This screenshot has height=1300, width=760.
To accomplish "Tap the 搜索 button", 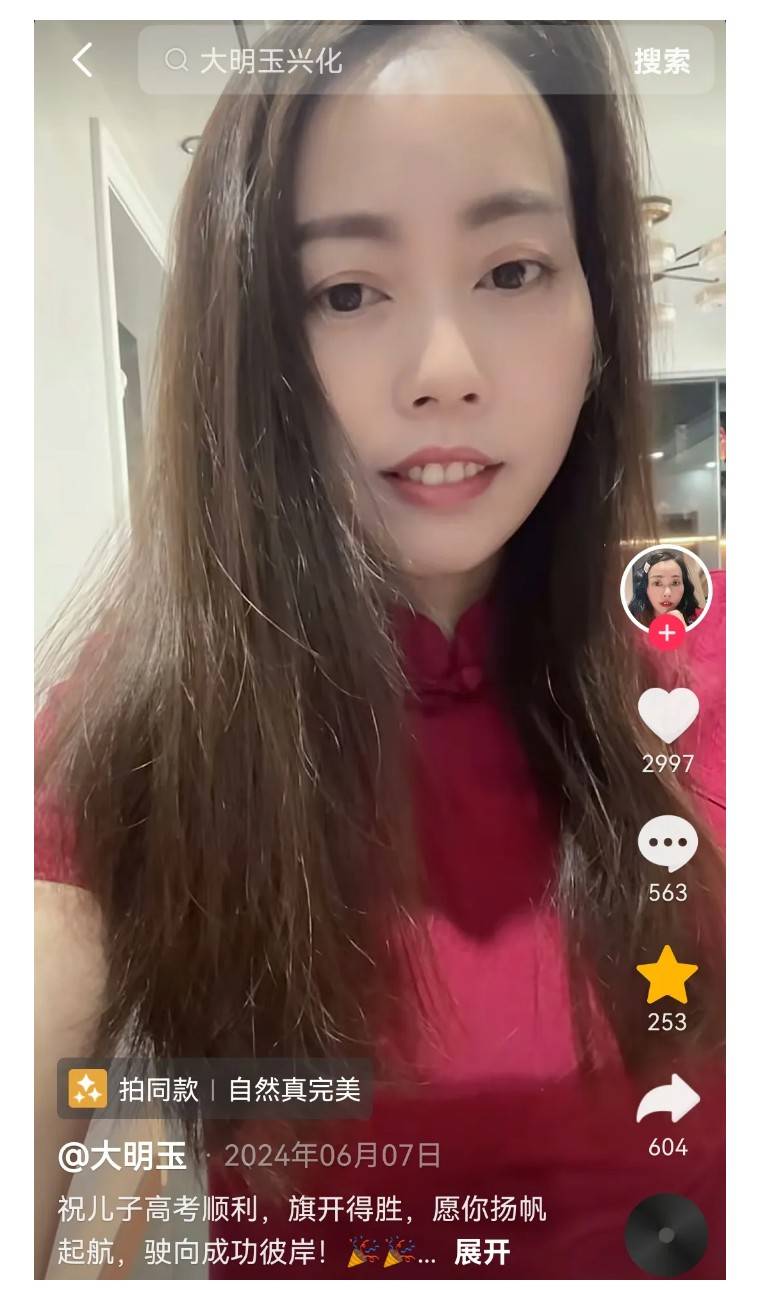I will click(x=661, y=61).
